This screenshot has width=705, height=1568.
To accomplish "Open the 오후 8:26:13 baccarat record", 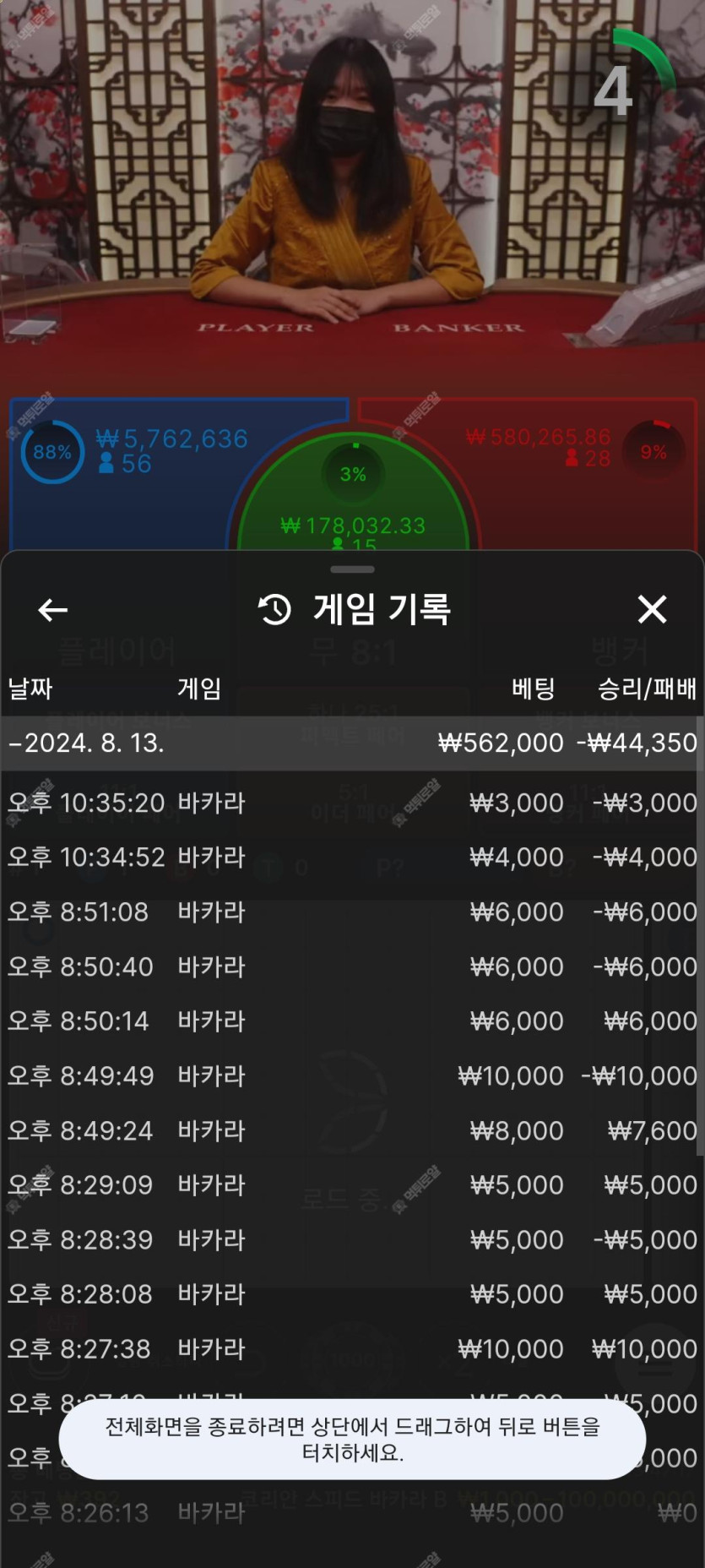I will (x=351, y=1513).
